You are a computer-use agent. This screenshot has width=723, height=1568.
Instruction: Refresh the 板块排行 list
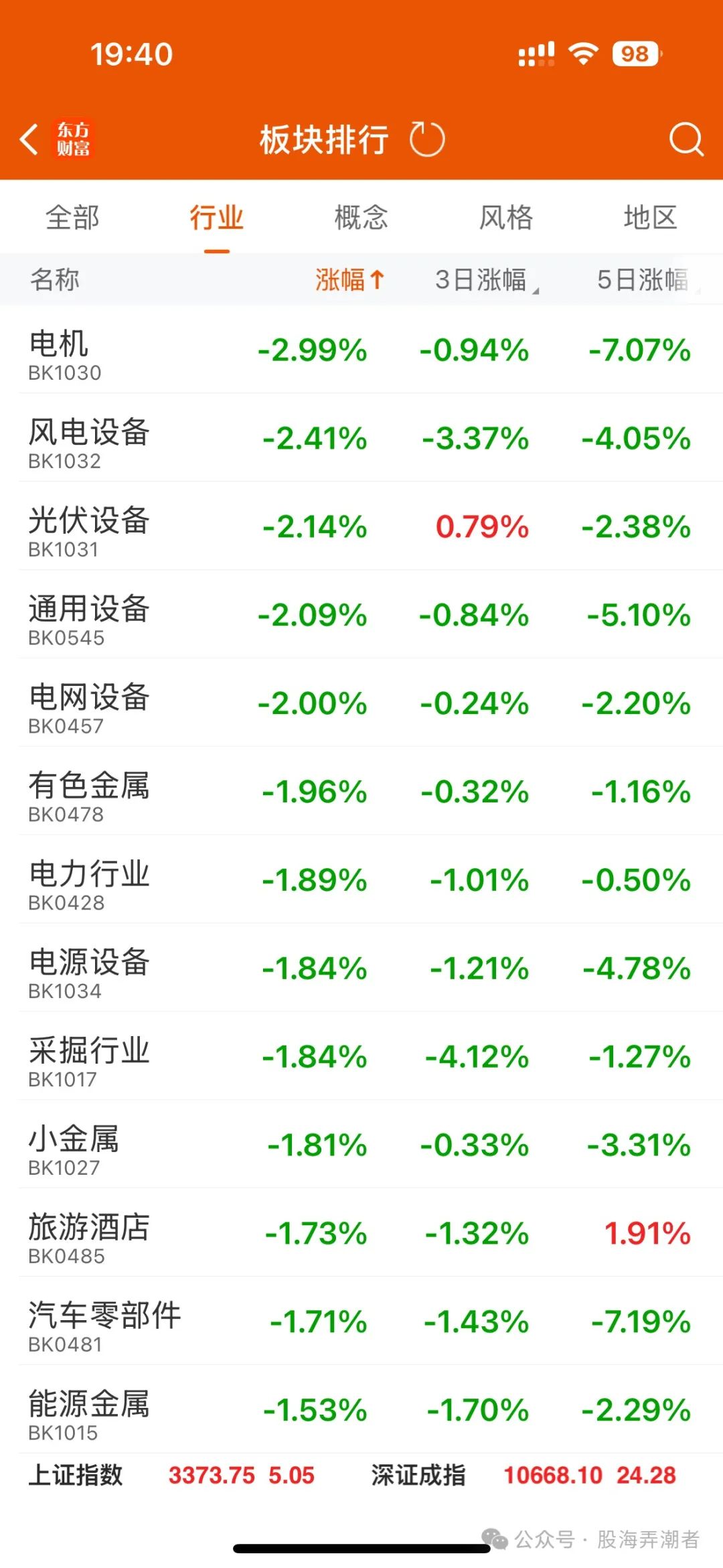pyautogui.click(x=427, y=139)
